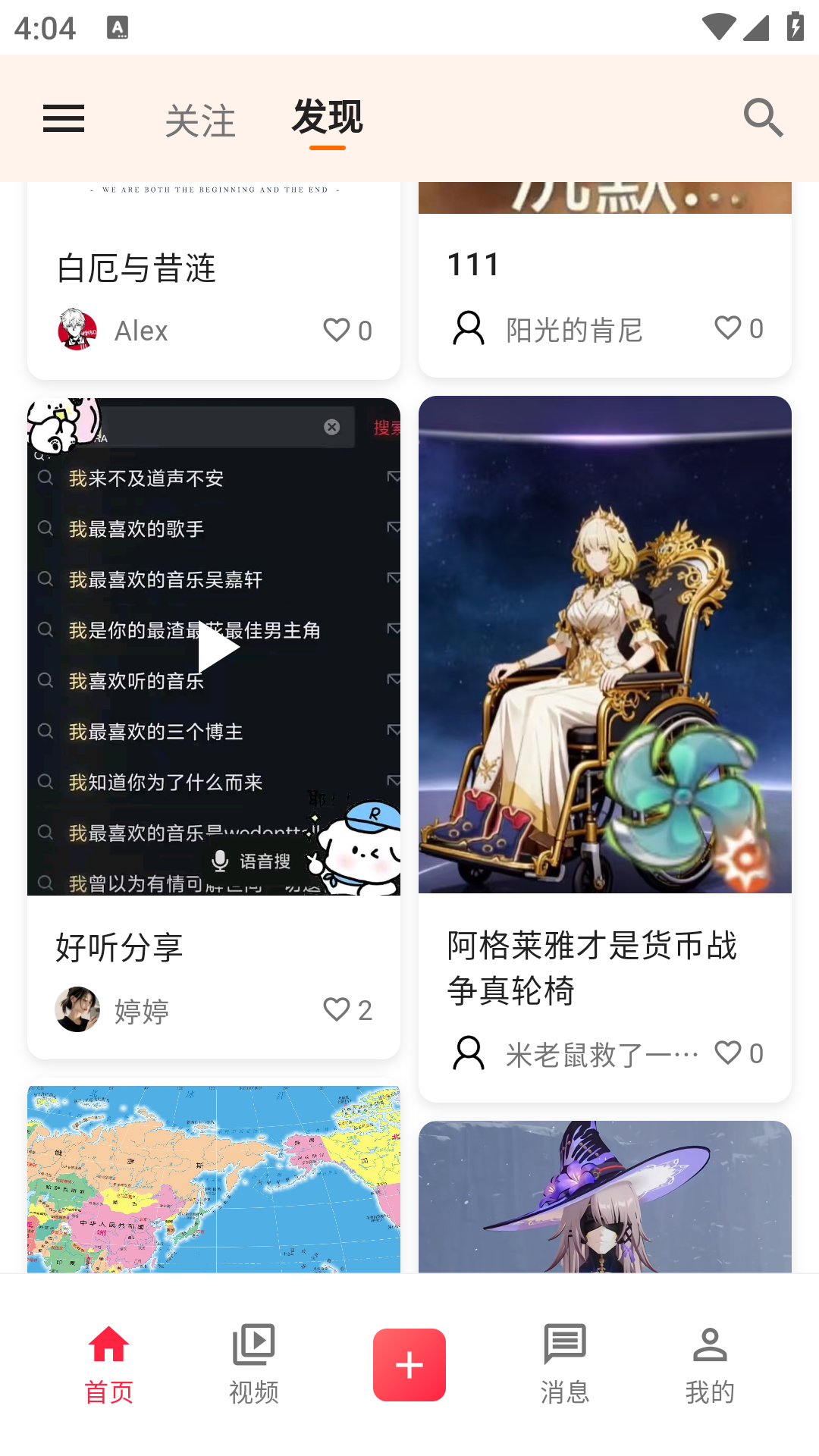
Task: Select the 首页 home icon in bottom bar
Action: [109, 1363]
